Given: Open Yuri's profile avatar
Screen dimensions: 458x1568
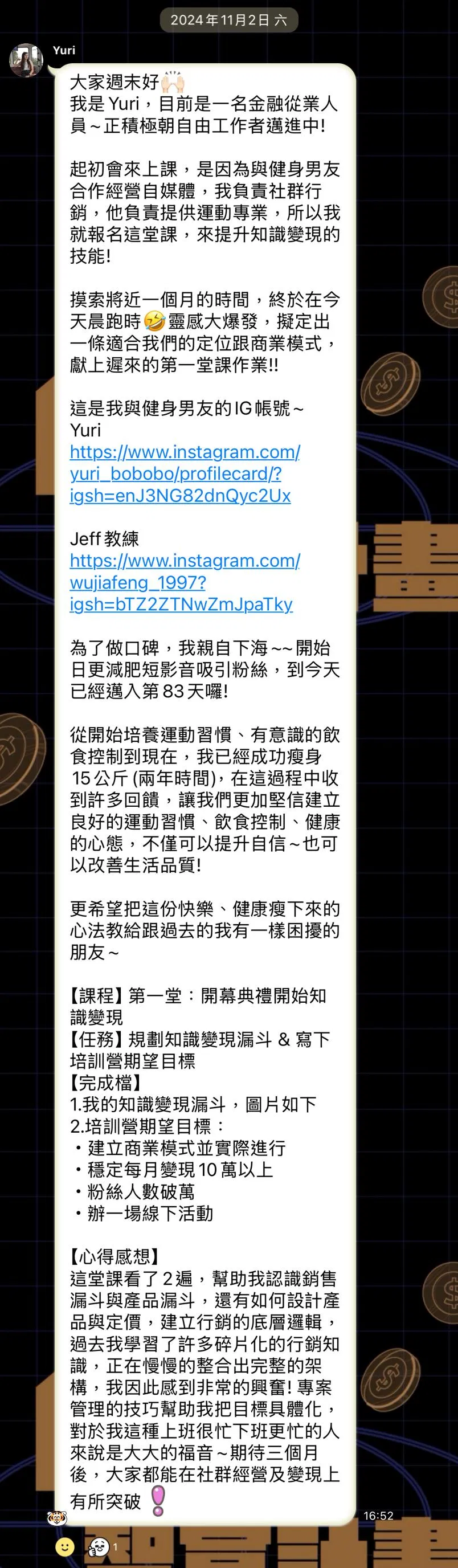Looking at the screenshot, I should click(x=26, y=60).
